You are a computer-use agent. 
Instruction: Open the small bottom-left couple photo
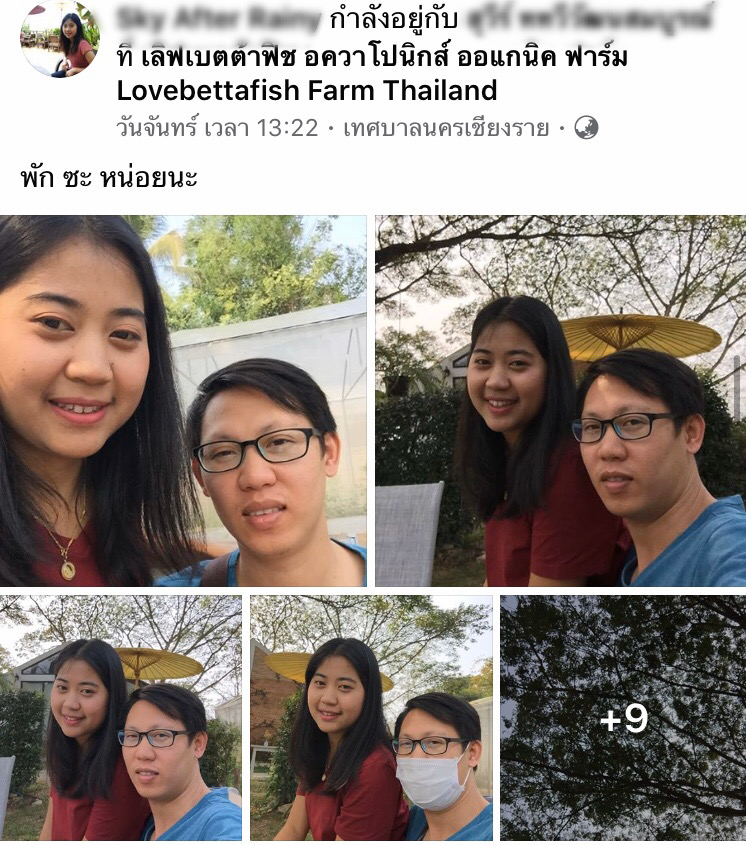(121, 718)
